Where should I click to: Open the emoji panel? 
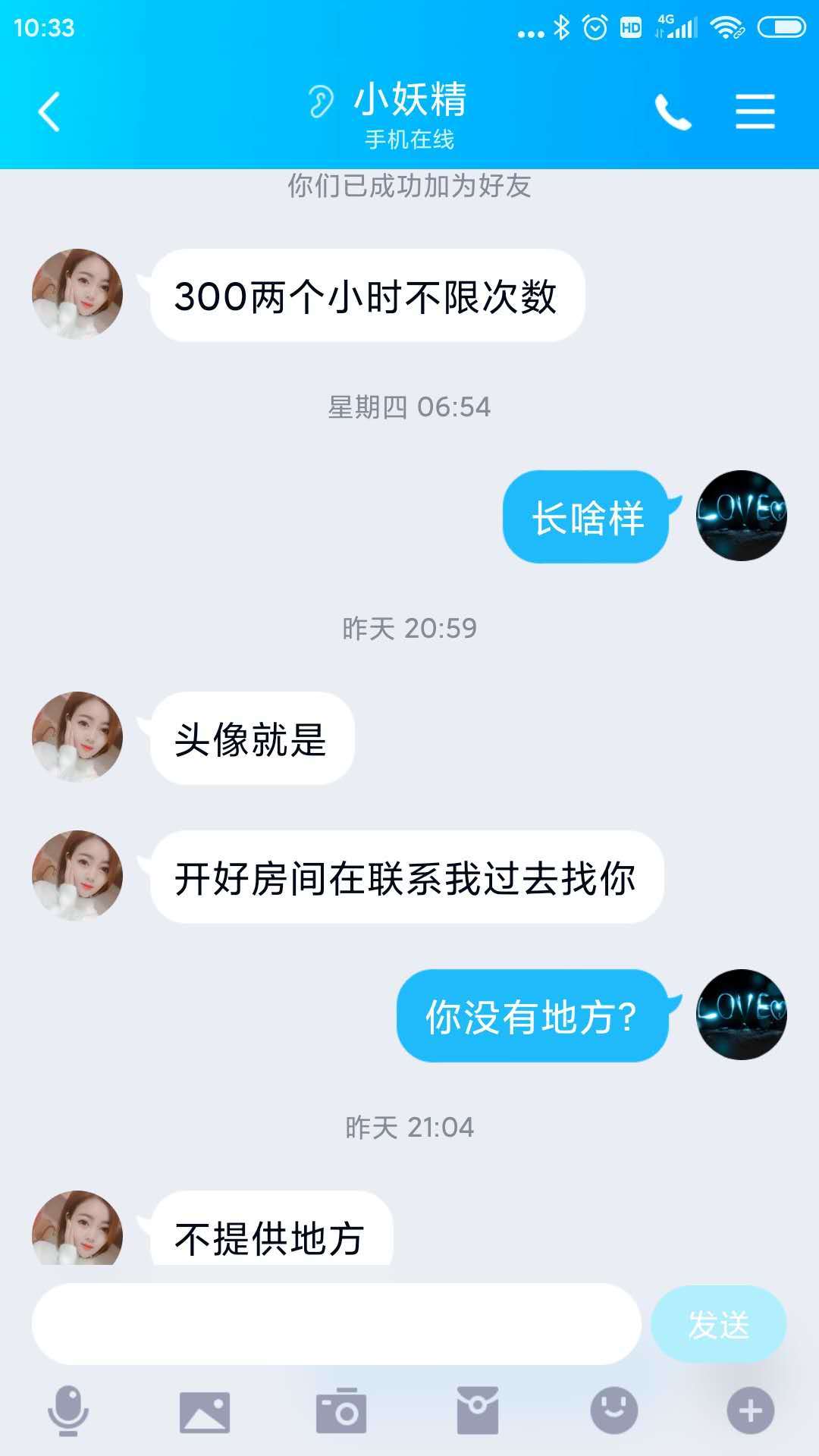tap(614, 1410)
